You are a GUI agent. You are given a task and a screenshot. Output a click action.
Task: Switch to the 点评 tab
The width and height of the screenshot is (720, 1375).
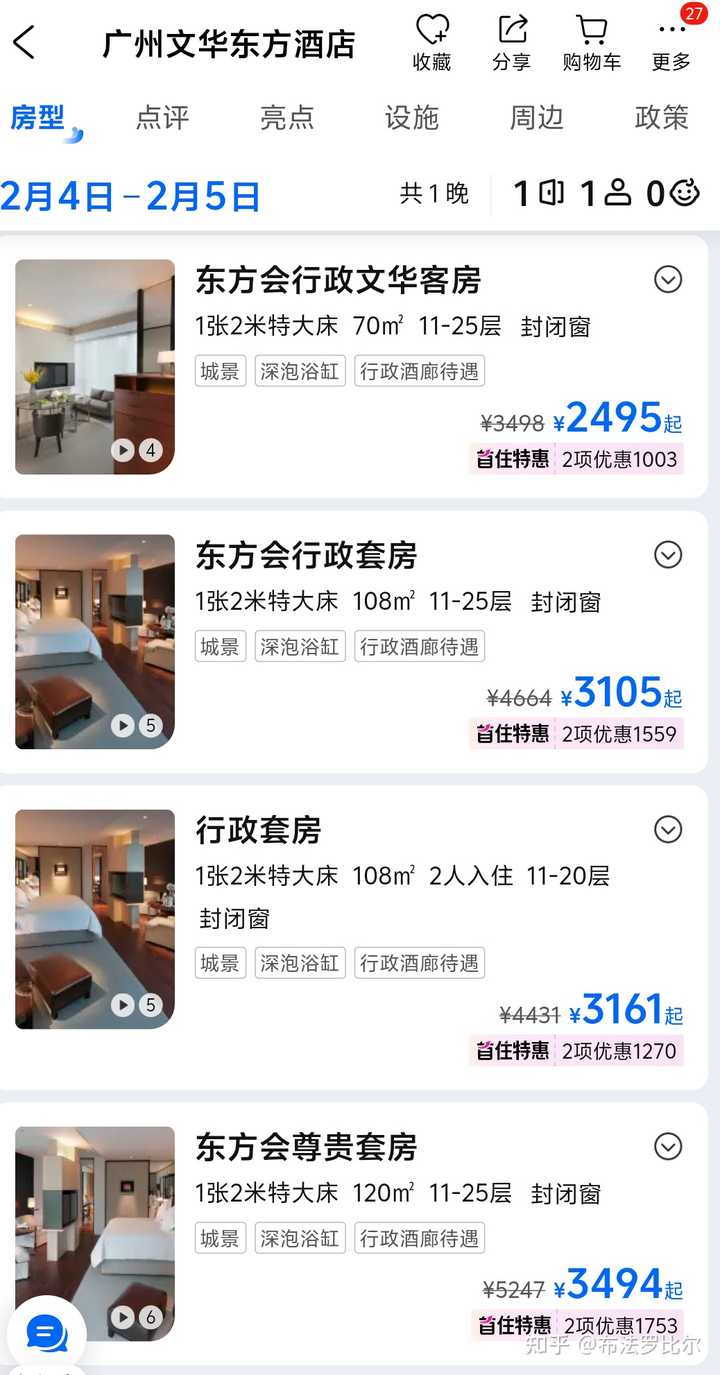pos(162,118)
